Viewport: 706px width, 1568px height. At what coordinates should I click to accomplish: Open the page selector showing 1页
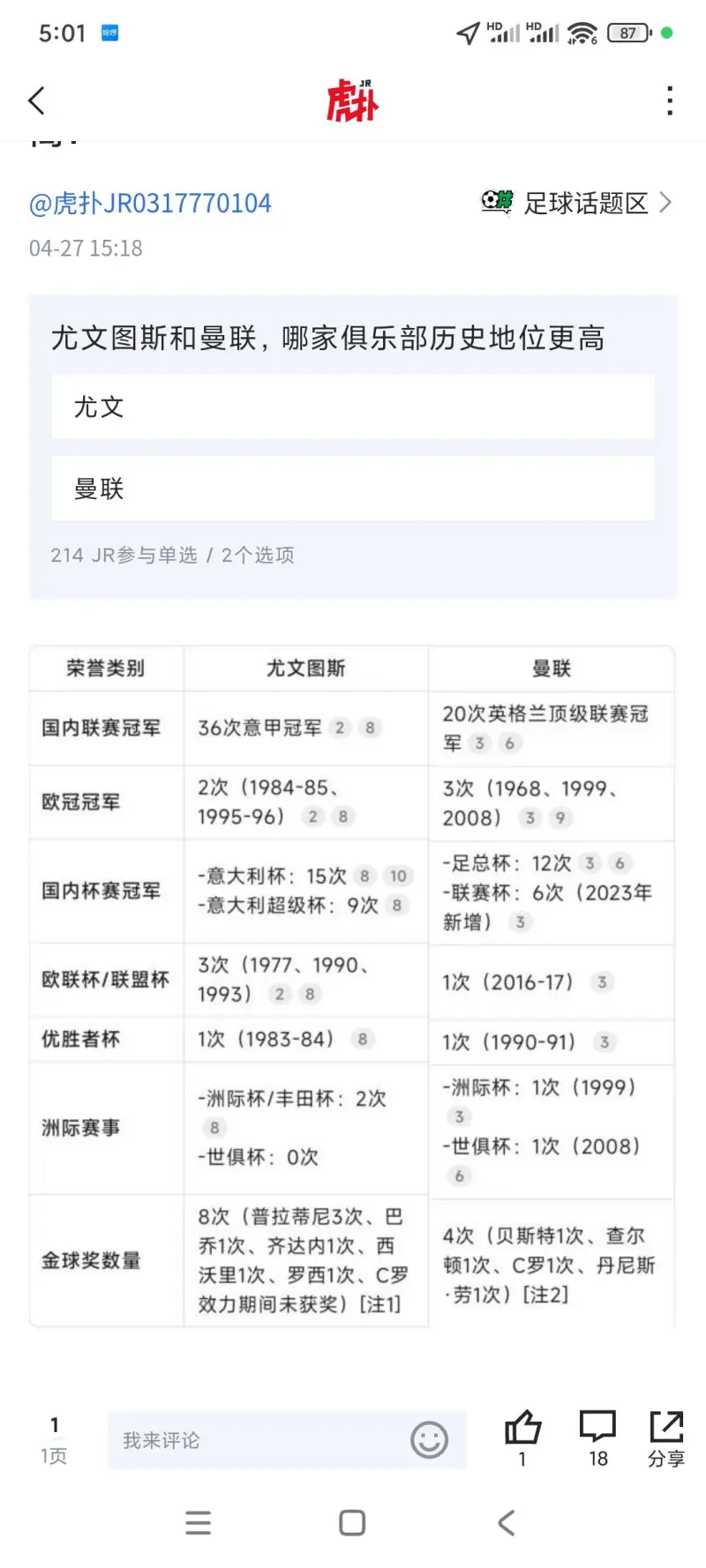coord(54,1440)
